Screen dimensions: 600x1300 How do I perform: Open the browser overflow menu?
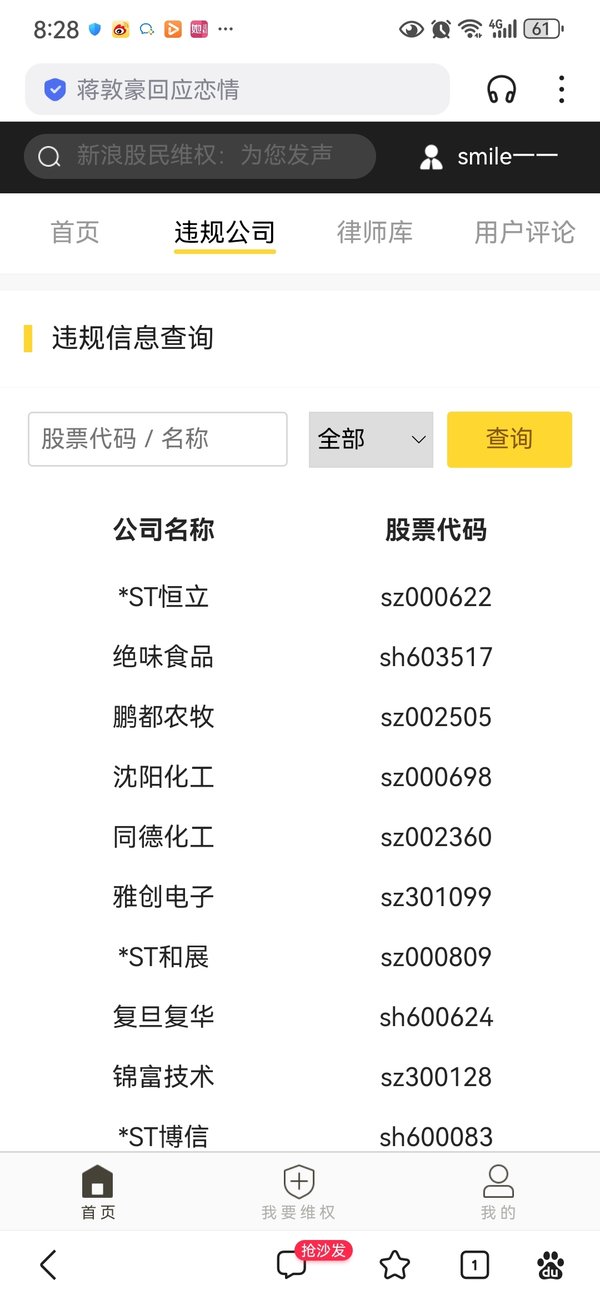[562, 90]
